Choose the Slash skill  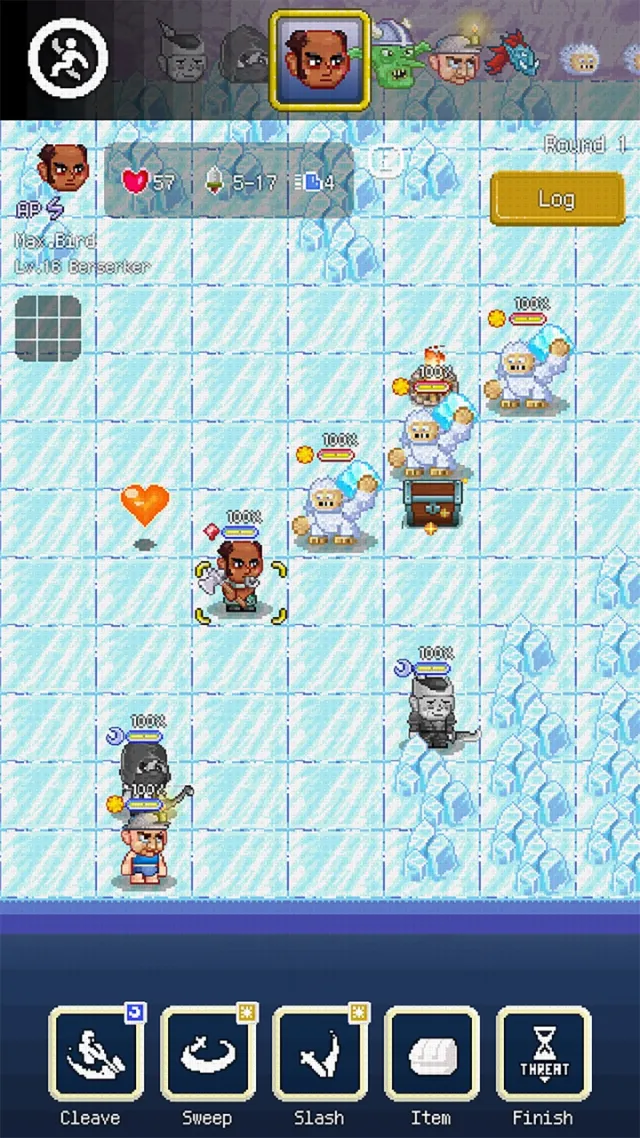(320, 1054)
